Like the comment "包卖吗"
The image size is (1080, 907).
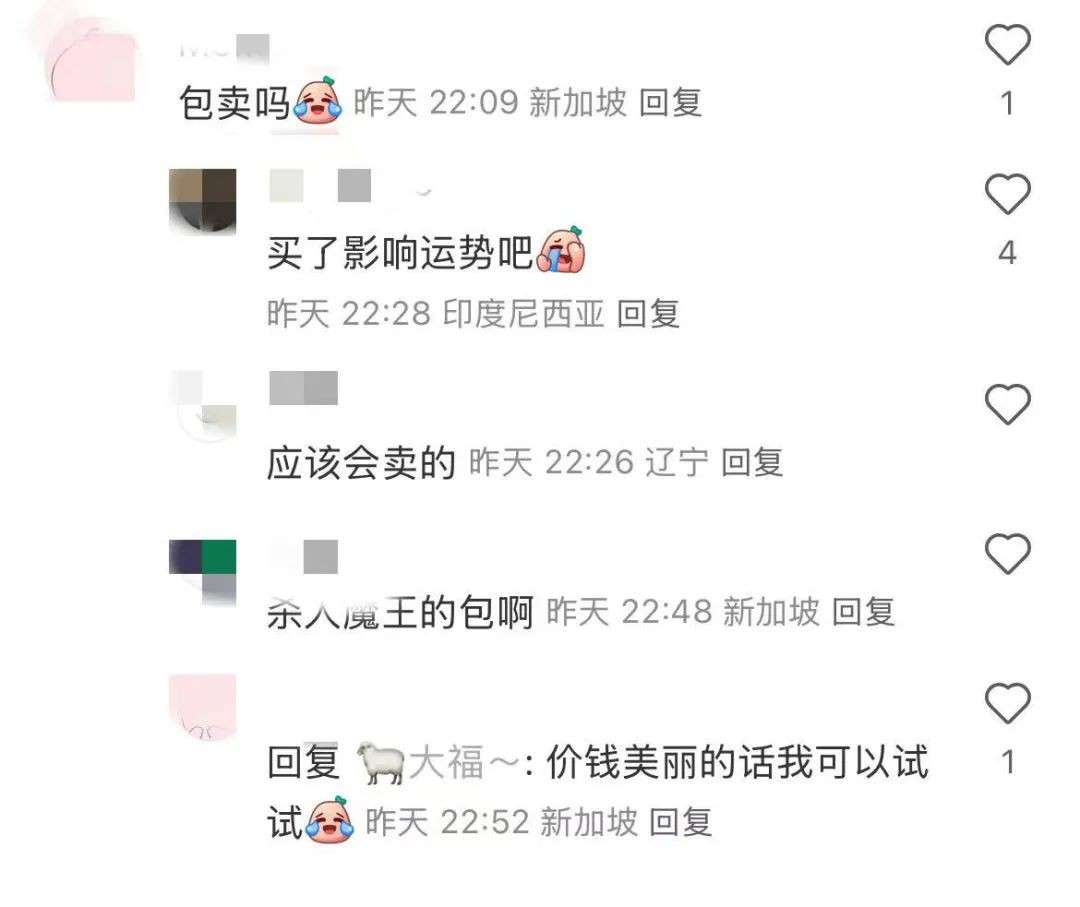tap(1007, 47)
